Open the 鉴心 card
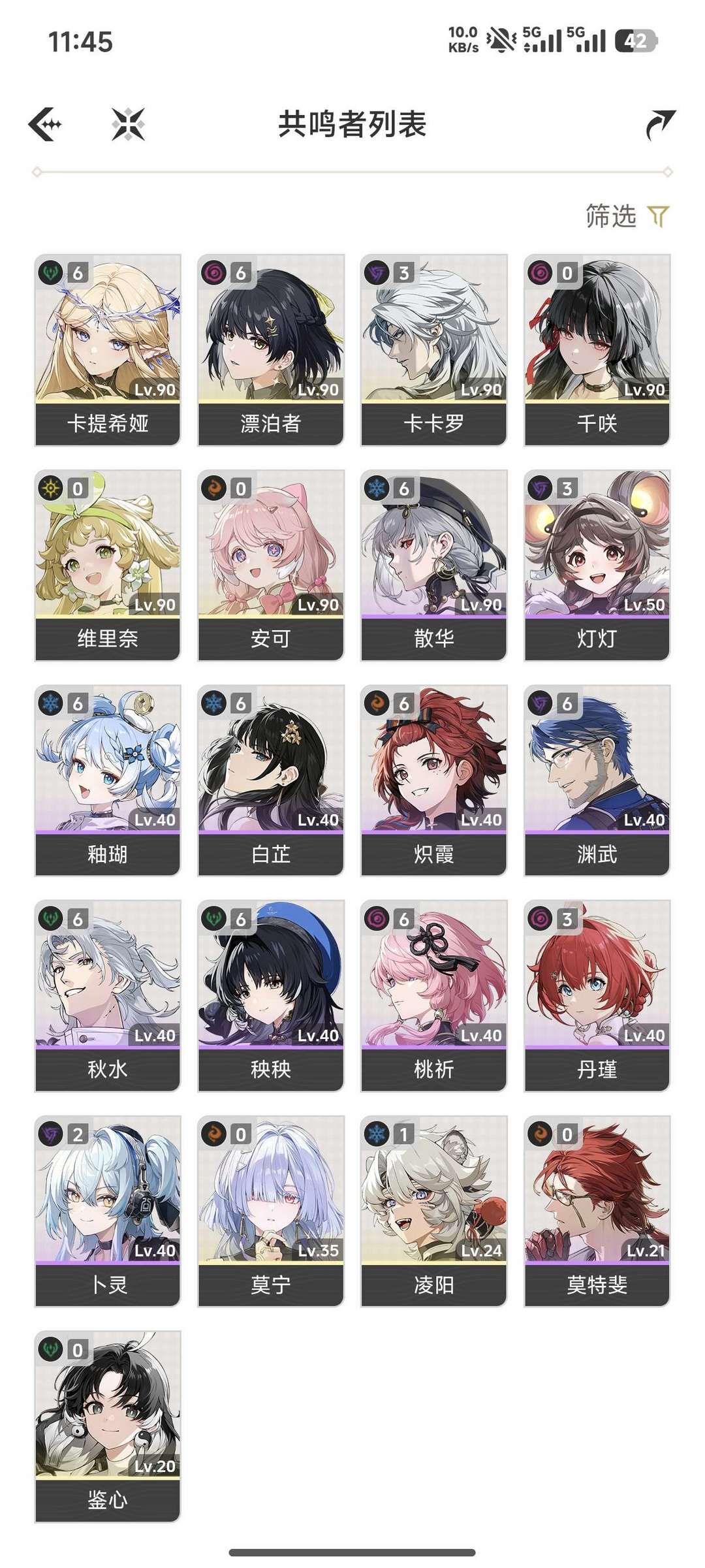 [x=108, y=1427]
